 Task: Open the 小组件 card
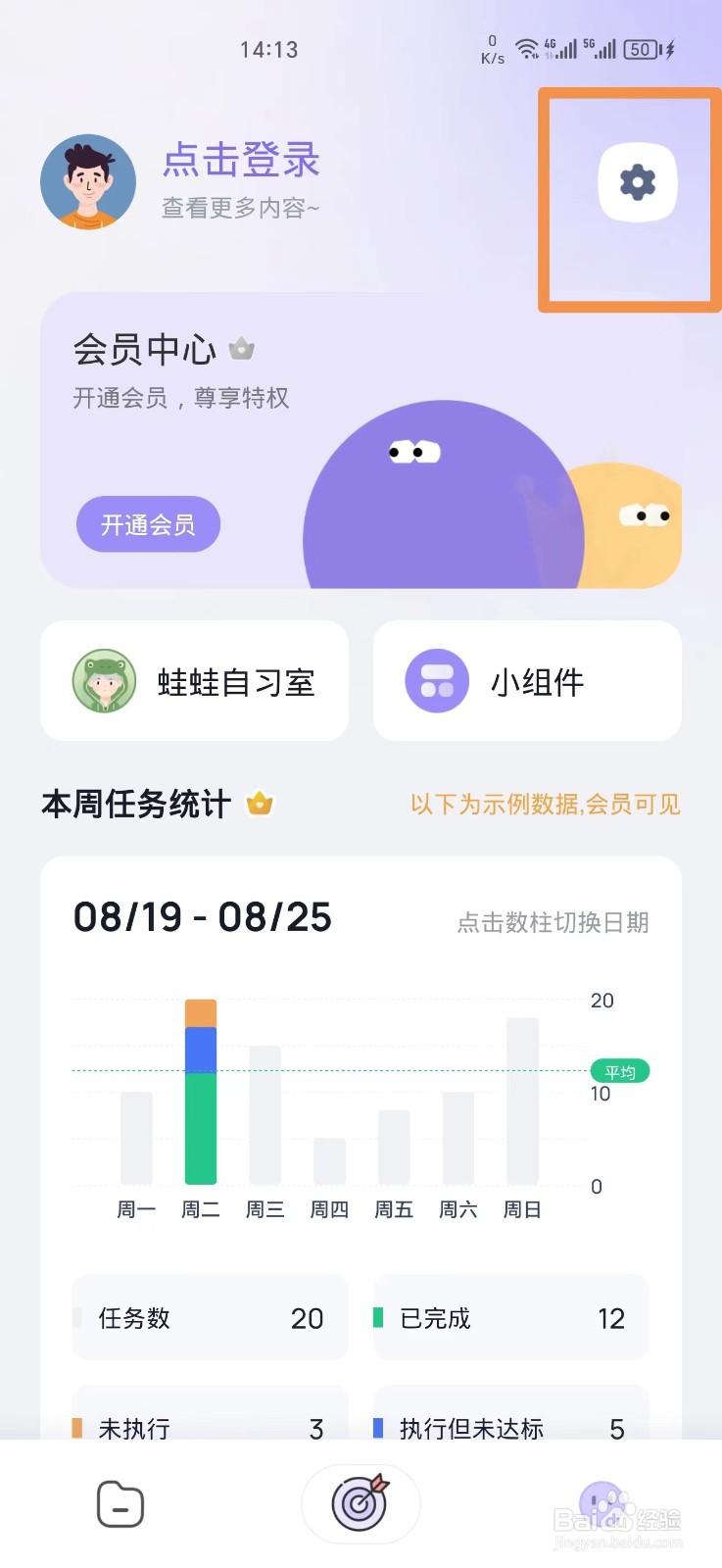click(x=527, y=681)
